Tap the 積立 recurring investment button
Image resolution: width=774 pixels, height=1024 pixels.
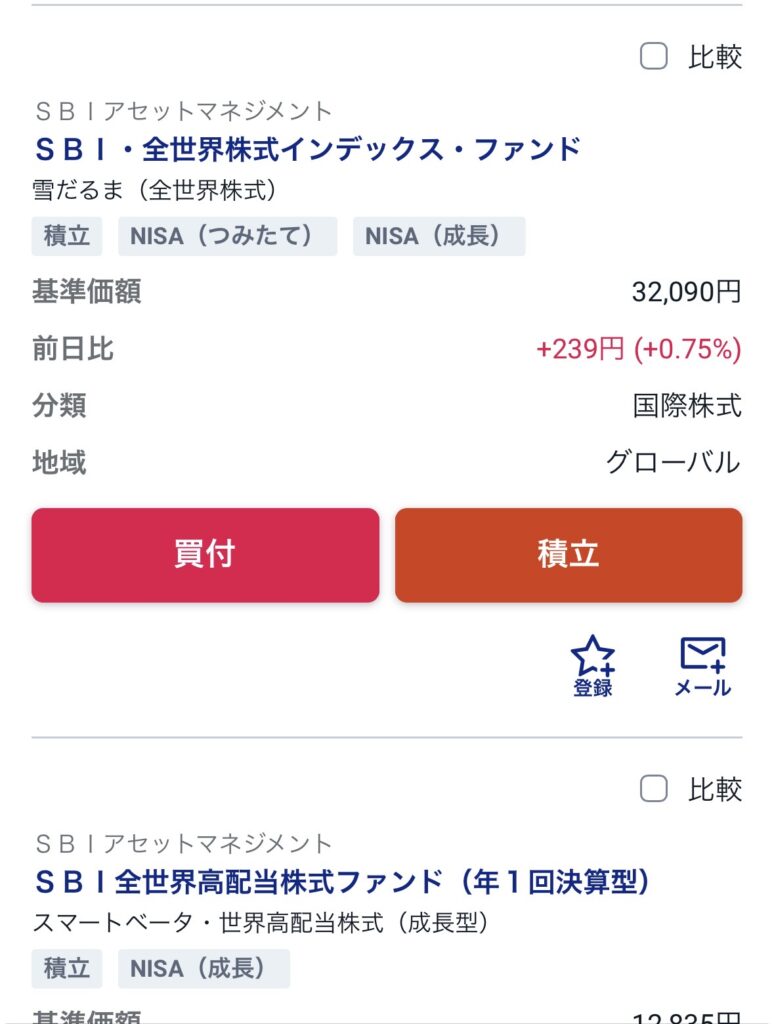(x=568, y=555)
